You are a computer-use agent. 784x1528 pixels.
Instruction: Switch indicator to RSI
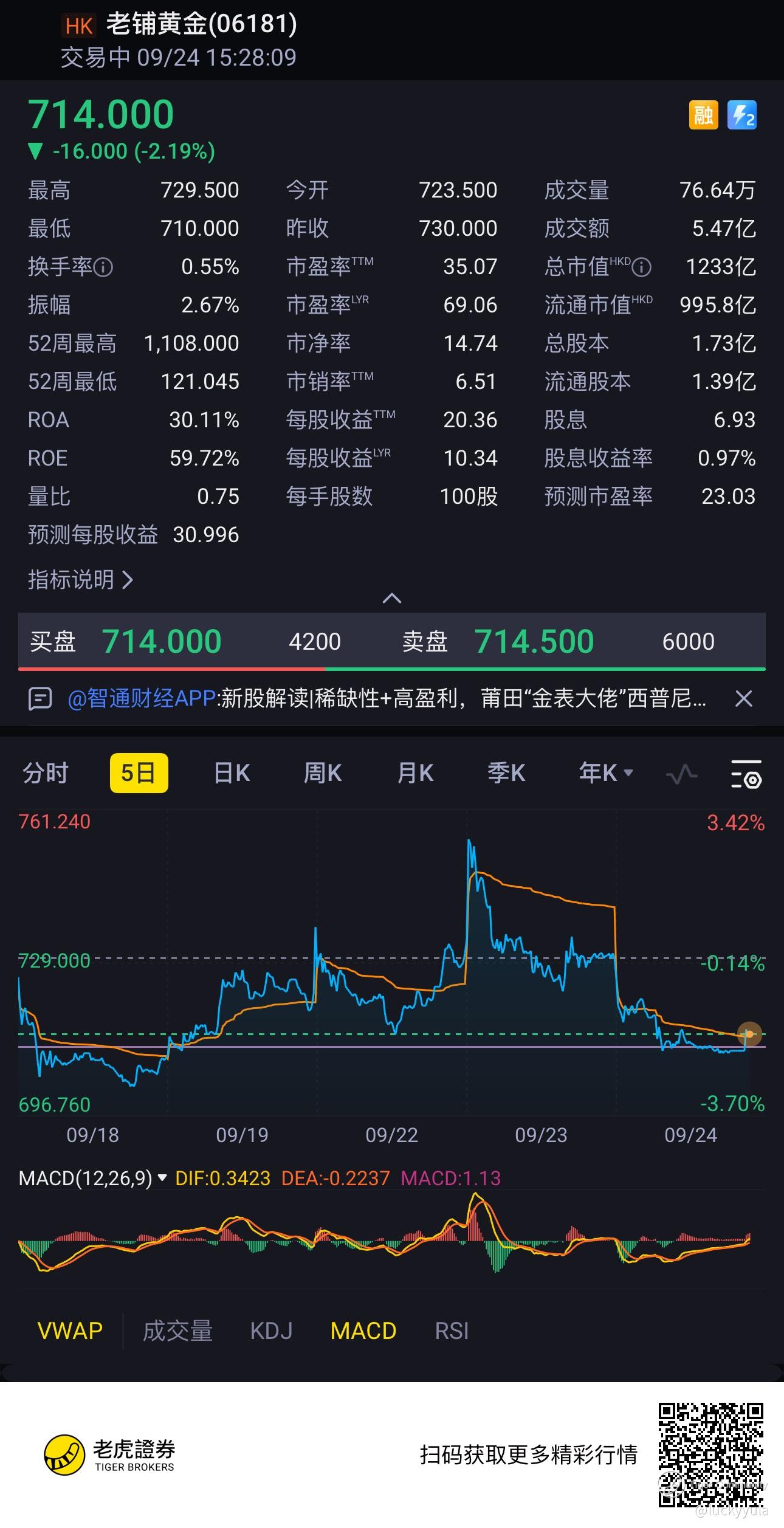click(x=452, y=1330)
